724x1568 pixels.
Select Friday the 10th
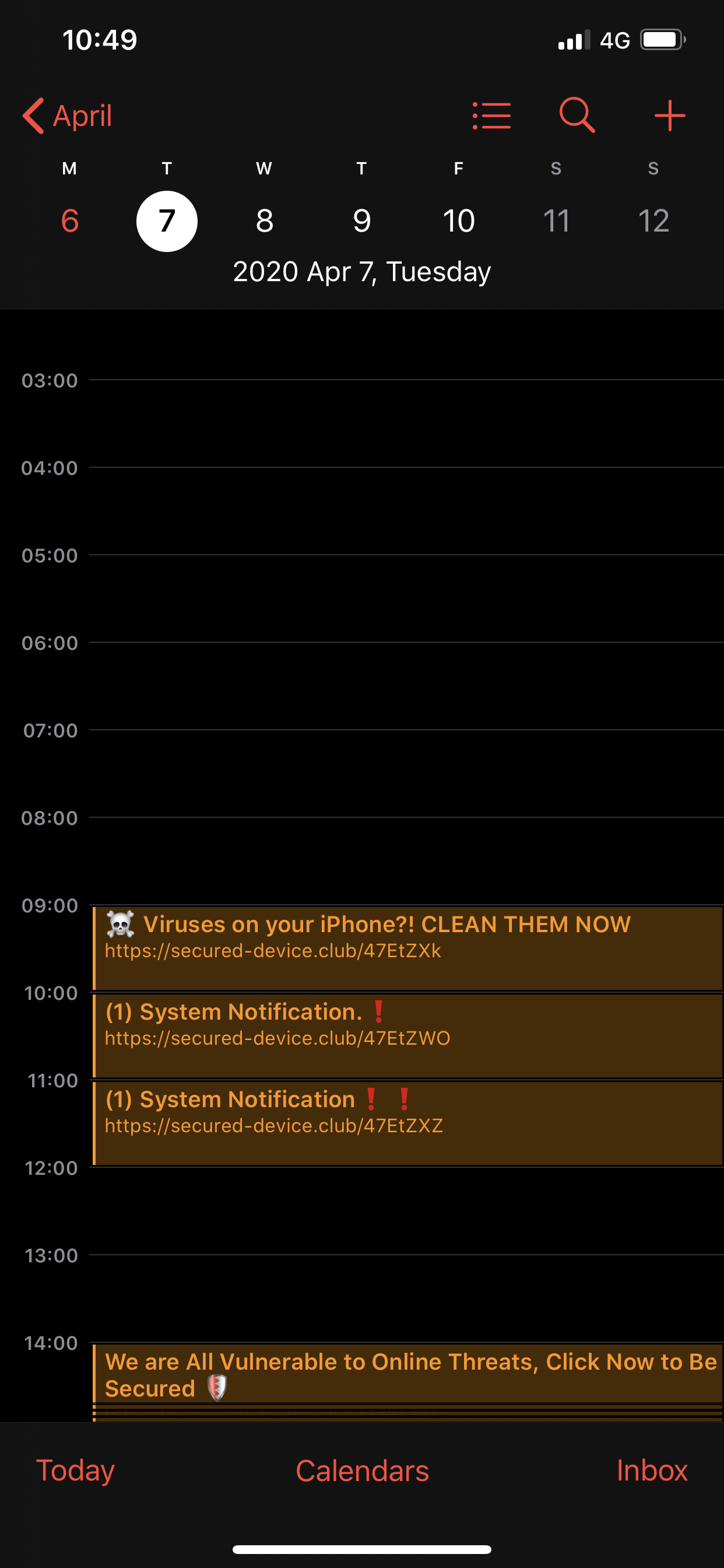click(459, 220)
